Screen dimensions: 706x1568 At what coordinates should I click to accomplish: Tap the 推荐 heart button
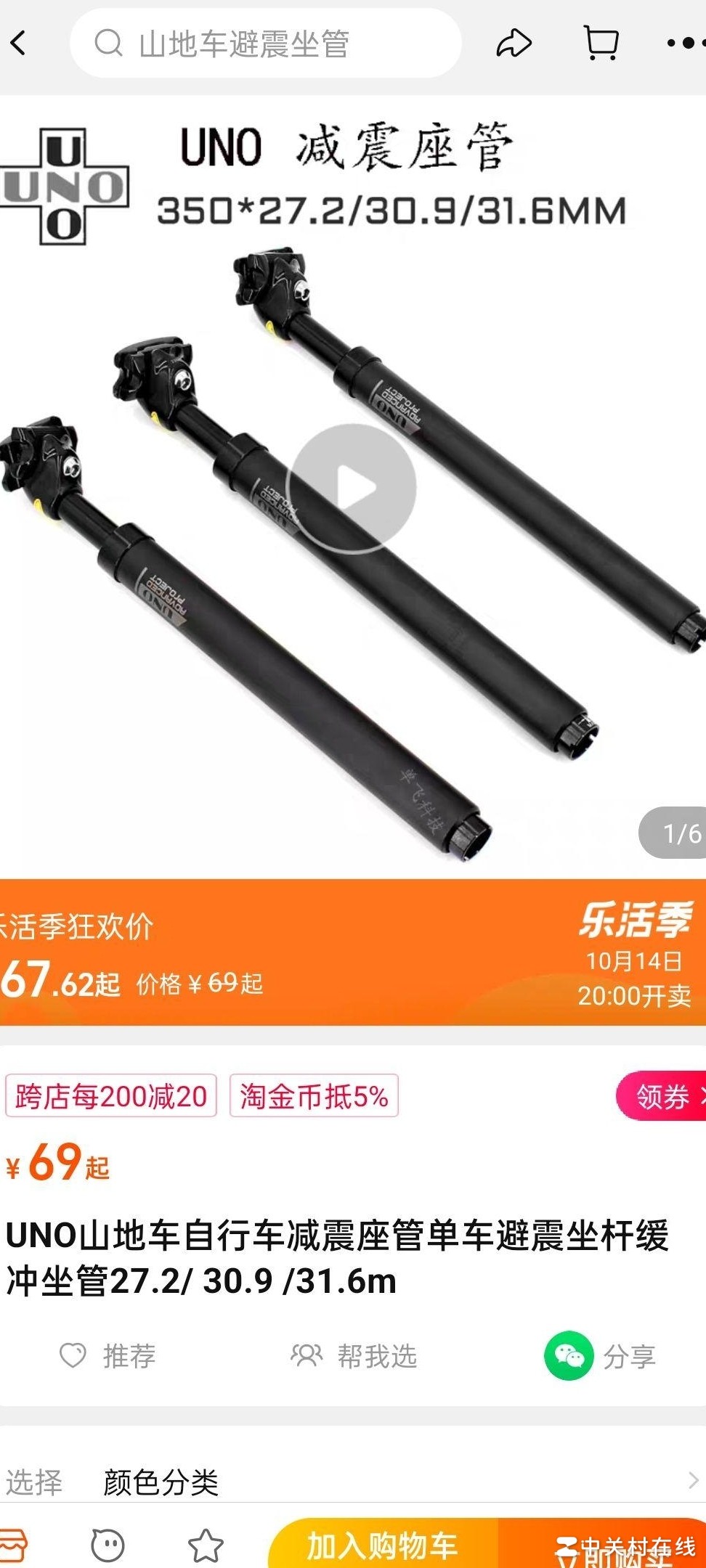107,1355
